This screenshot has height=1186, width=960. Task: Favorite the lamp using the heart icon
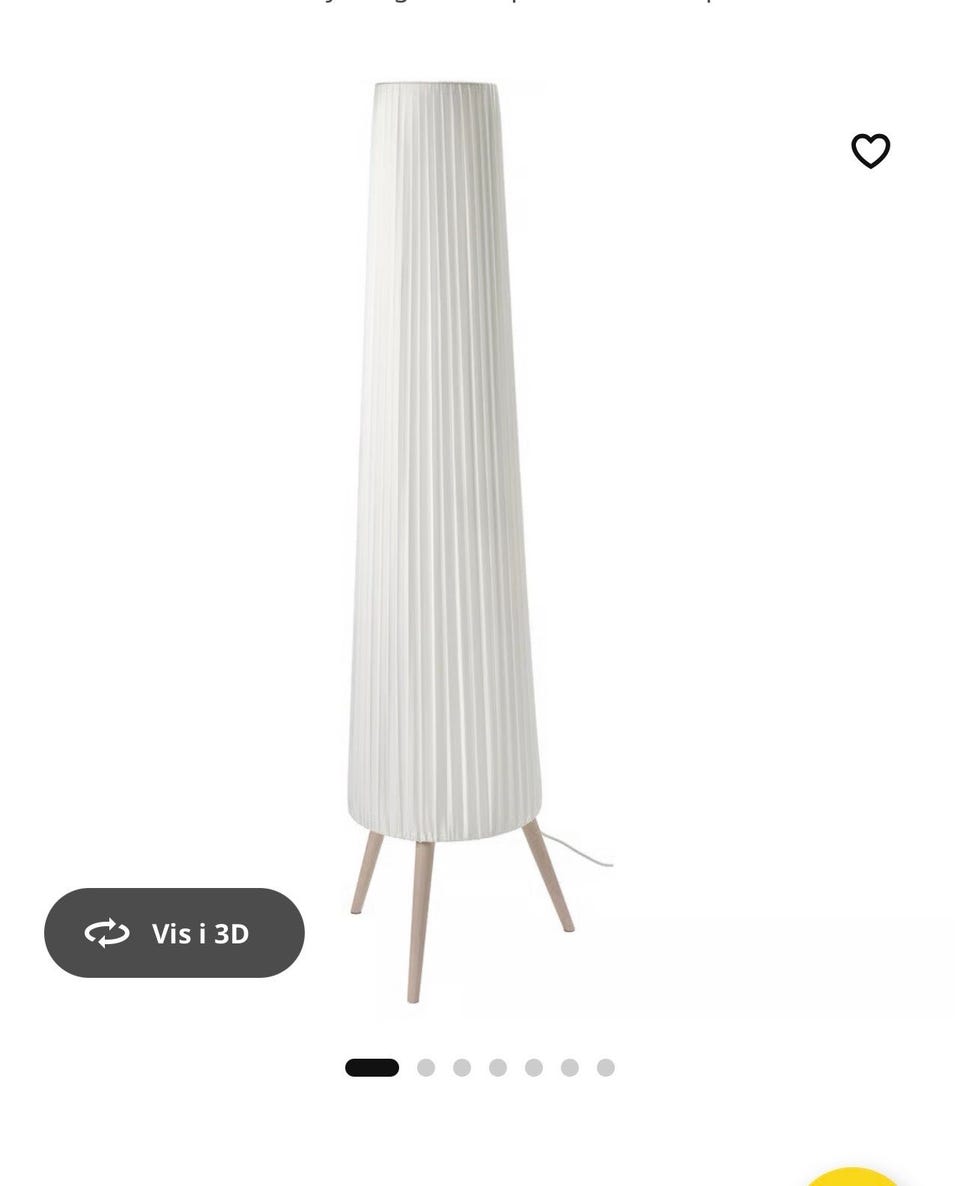click(869, 151)
